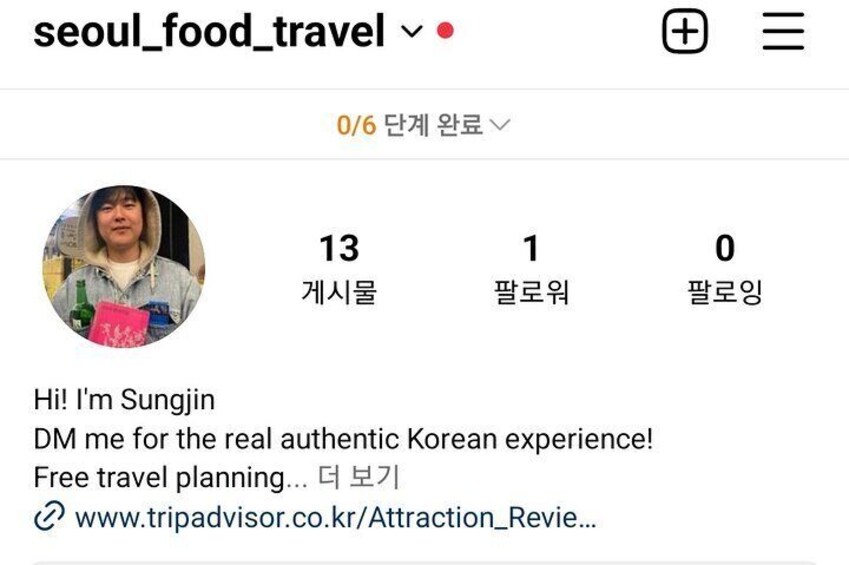Expand the 0/6 단계 완료 checklist
Viewport: 849px width, 565px height.
424,125
